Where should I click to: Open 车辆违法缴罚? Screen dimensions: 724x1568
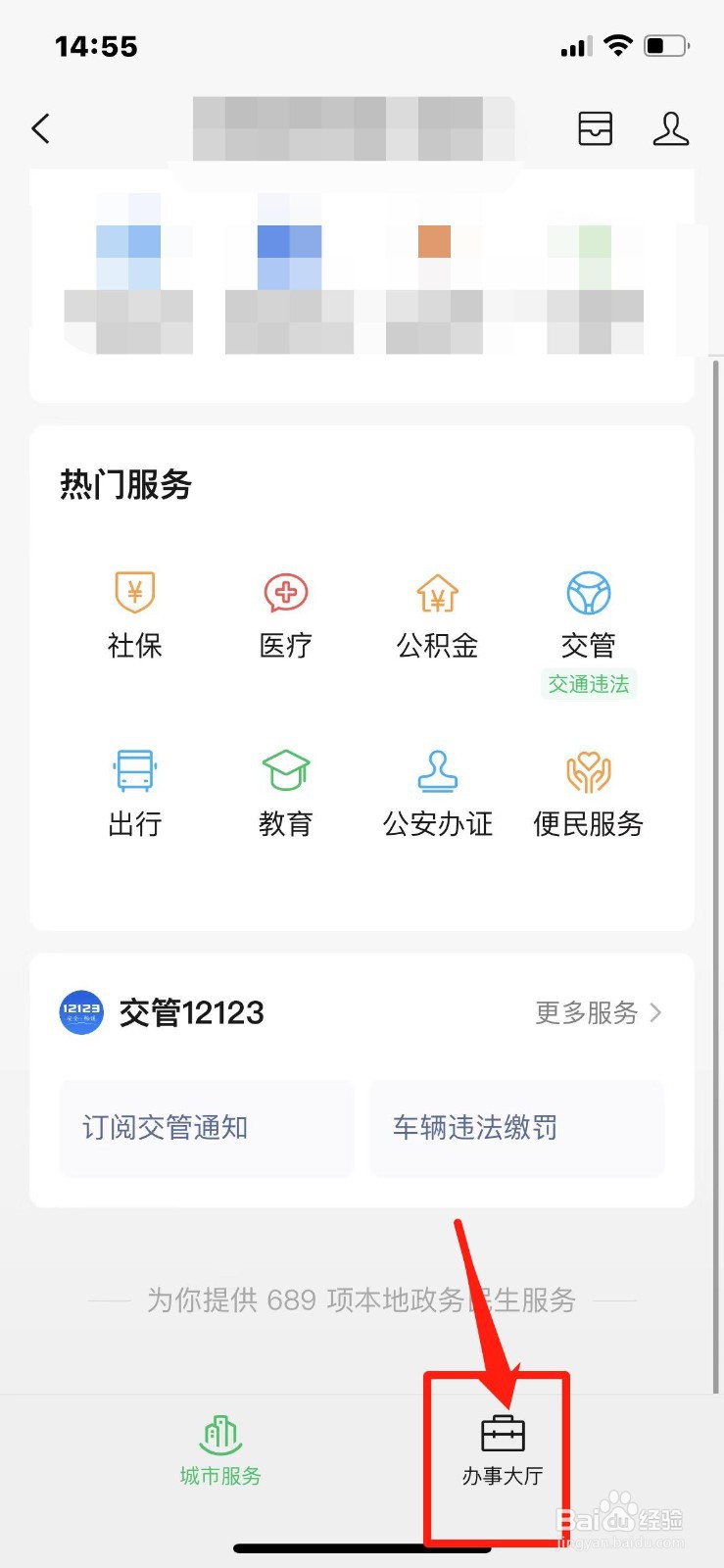pos(517,1128)
